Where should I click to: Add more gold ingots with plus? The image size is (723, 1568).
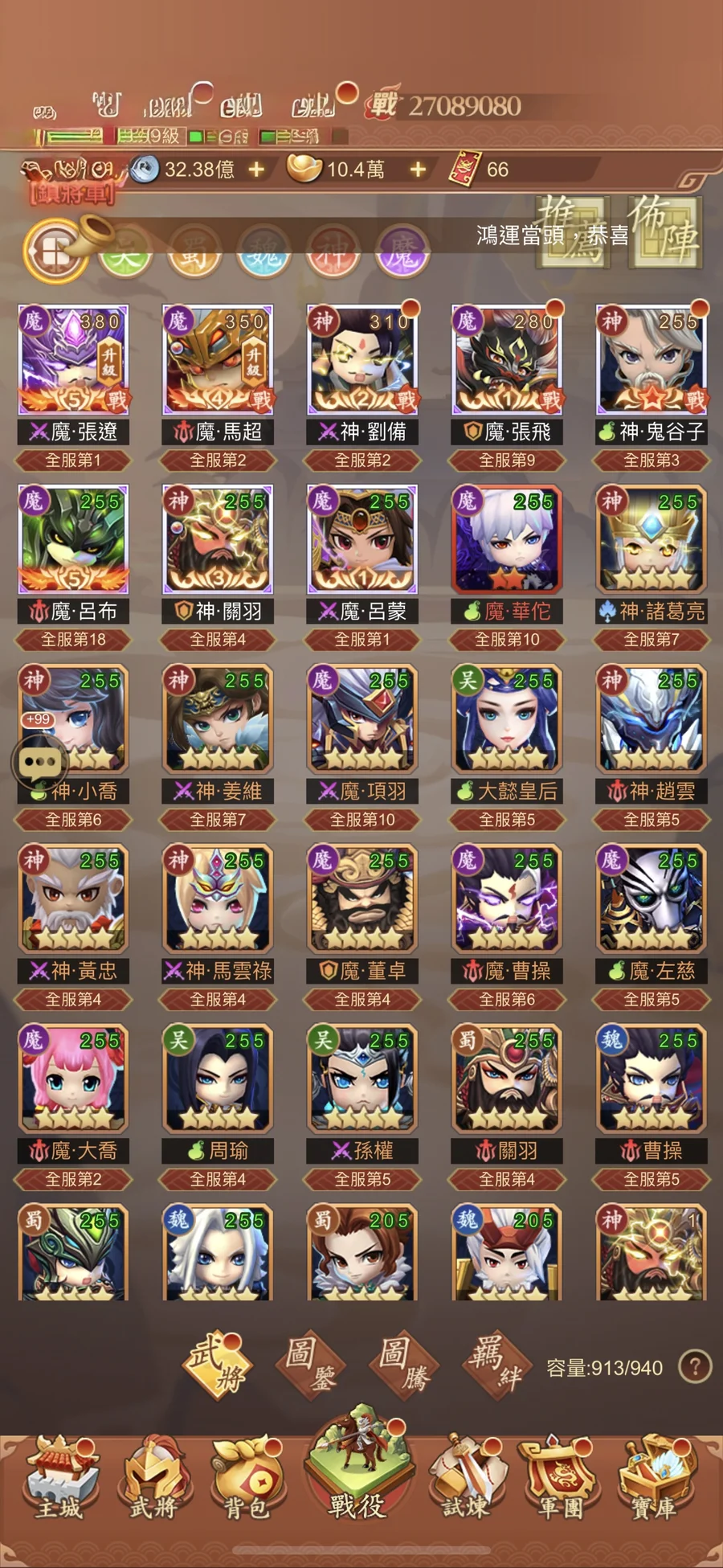pos(418,170)
